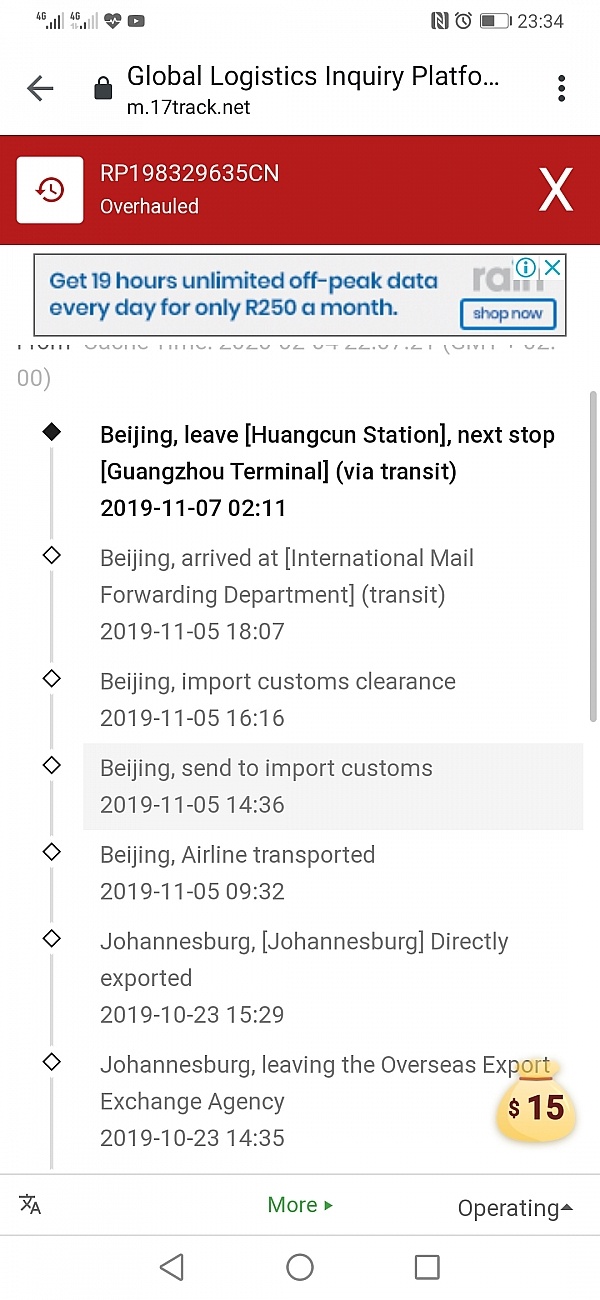600x1300 pixels.
Task: Open the recent apps view
Action: 427,1268
